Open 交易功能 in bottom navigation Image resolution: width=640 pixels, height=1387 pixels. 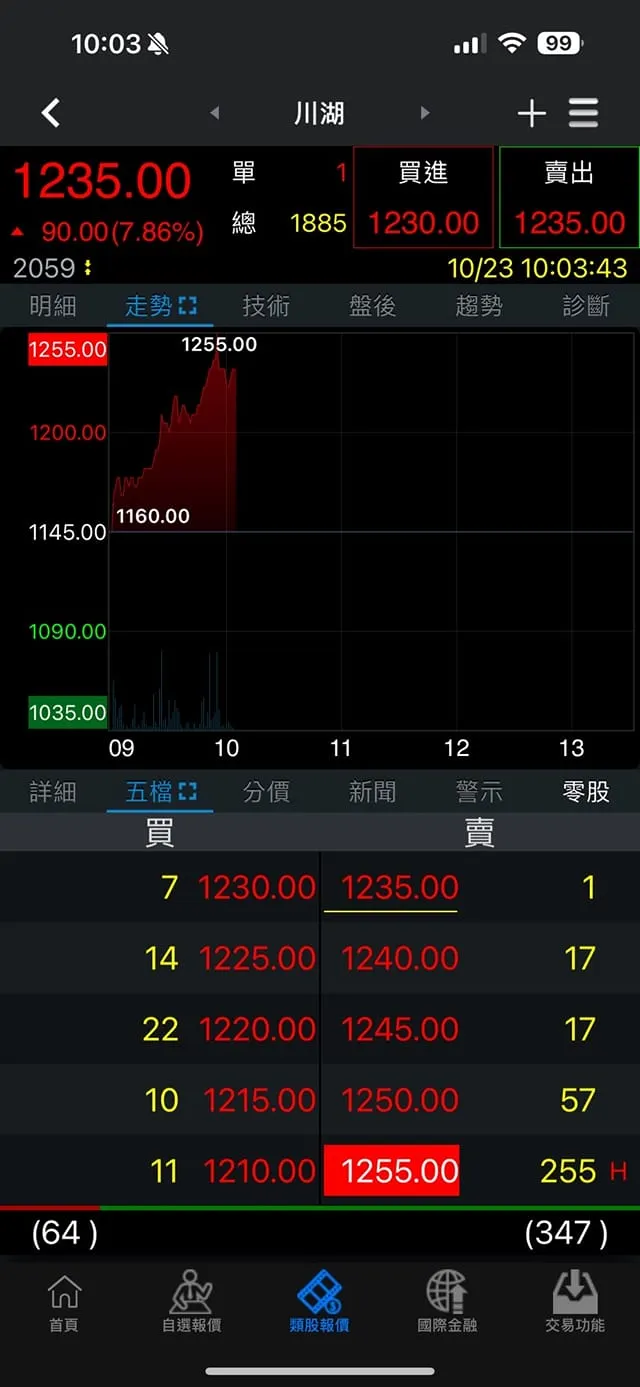pyautogui.click(x=575, y=1303)
